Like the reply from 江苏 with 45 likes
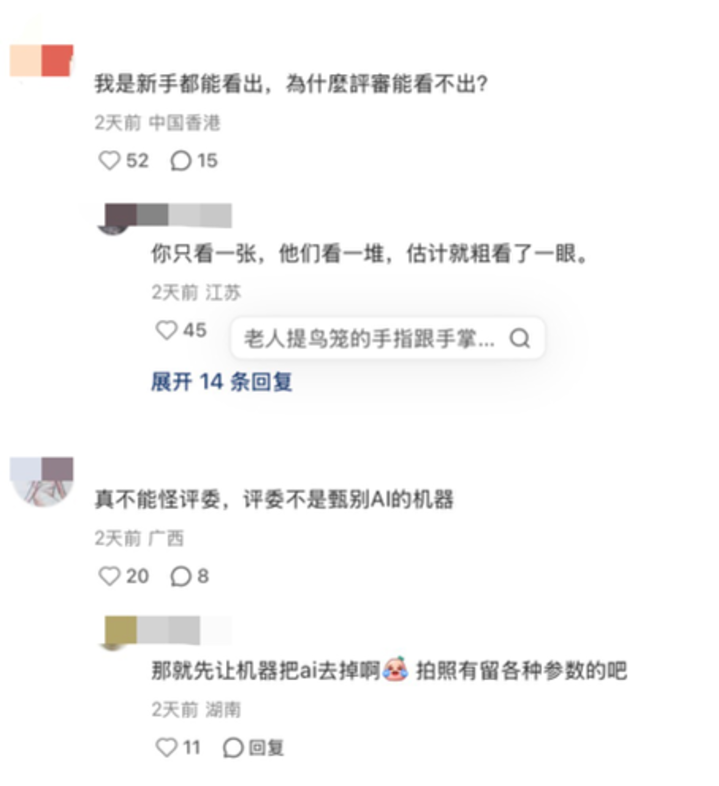Image resolution: width=719 pixels, height=786 pixels. [x=166, y=330]
